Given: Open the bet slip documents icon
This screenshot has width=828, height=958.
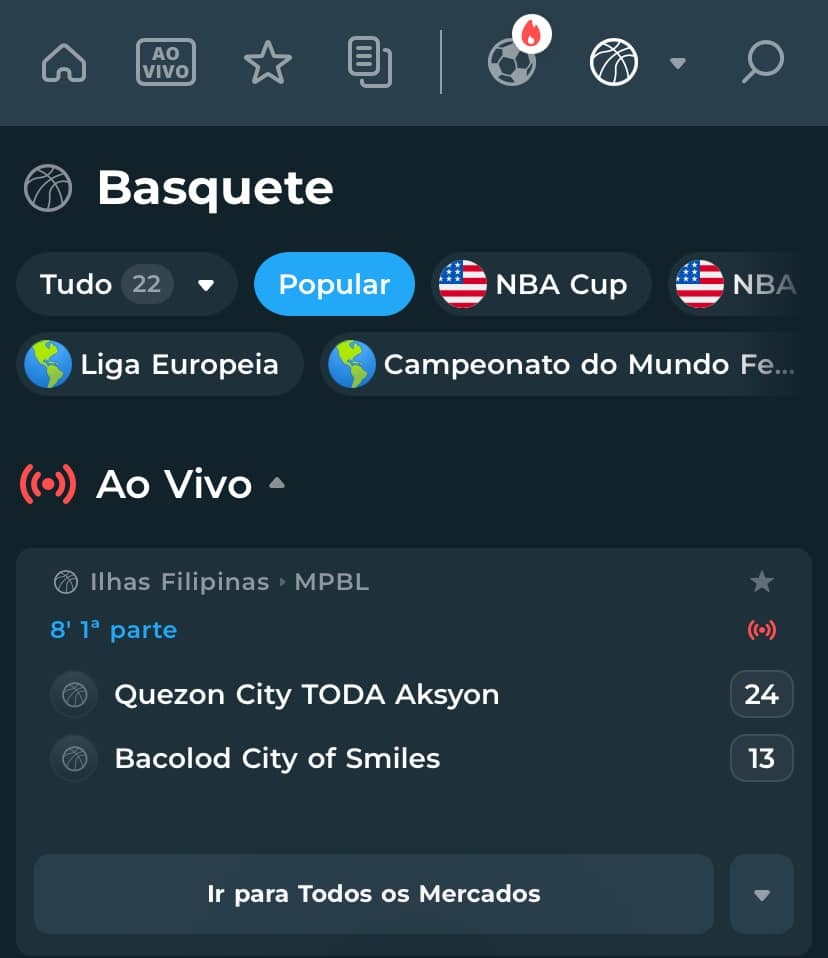Looking at the screenshot, I should [x=369, y=62].
